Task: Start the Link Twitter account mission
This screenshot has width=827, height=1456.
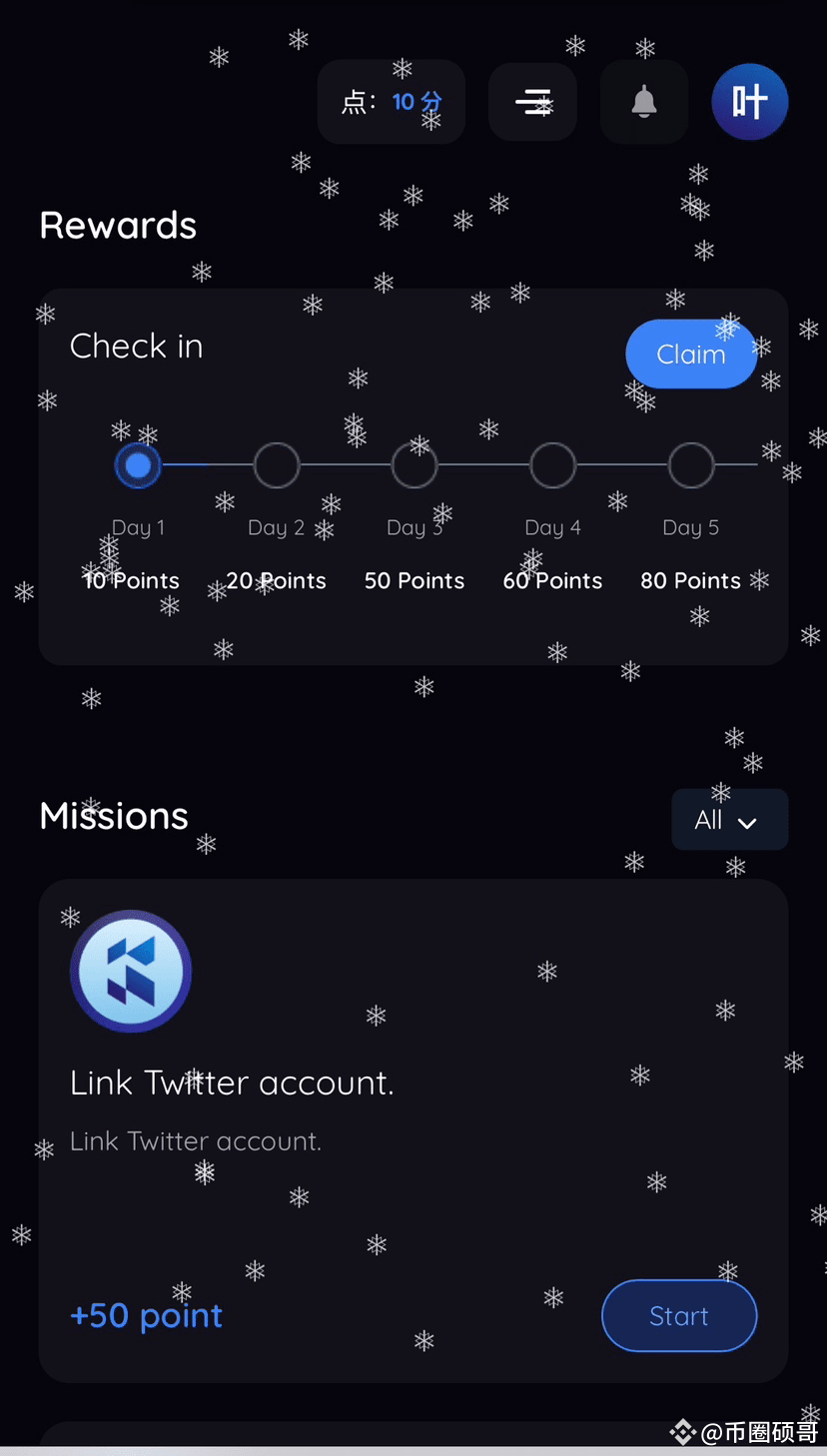Action: (679, 1316)
